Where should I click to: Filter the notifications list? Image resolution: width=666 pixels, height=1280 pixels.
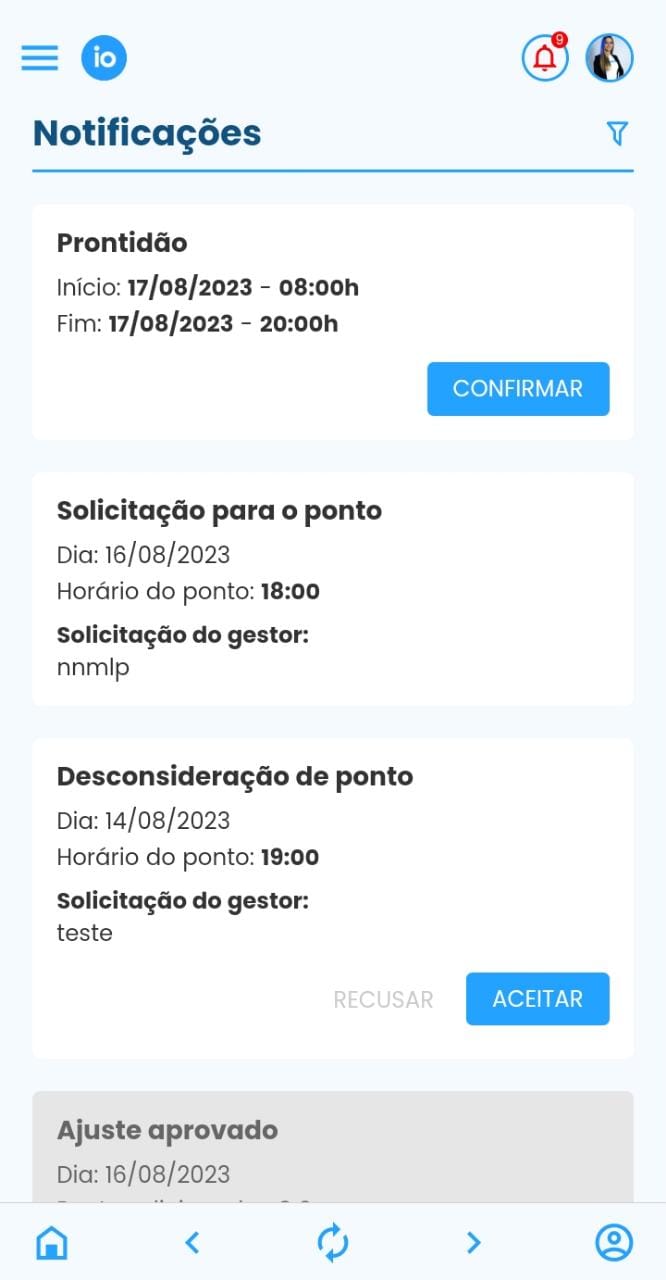tap(618, 133)
